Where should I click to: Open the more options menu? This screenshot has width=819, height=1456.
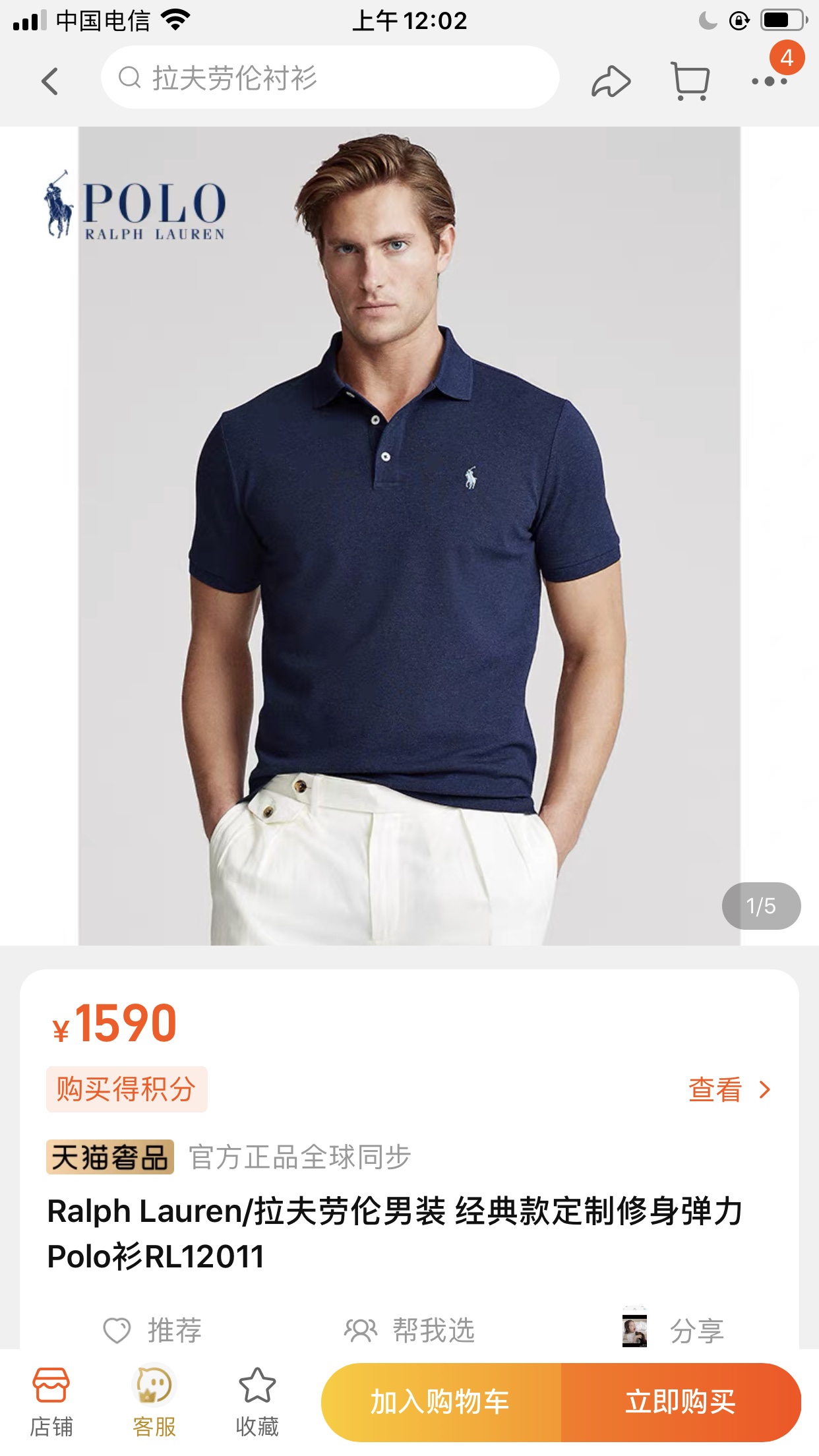coord(769,82)
